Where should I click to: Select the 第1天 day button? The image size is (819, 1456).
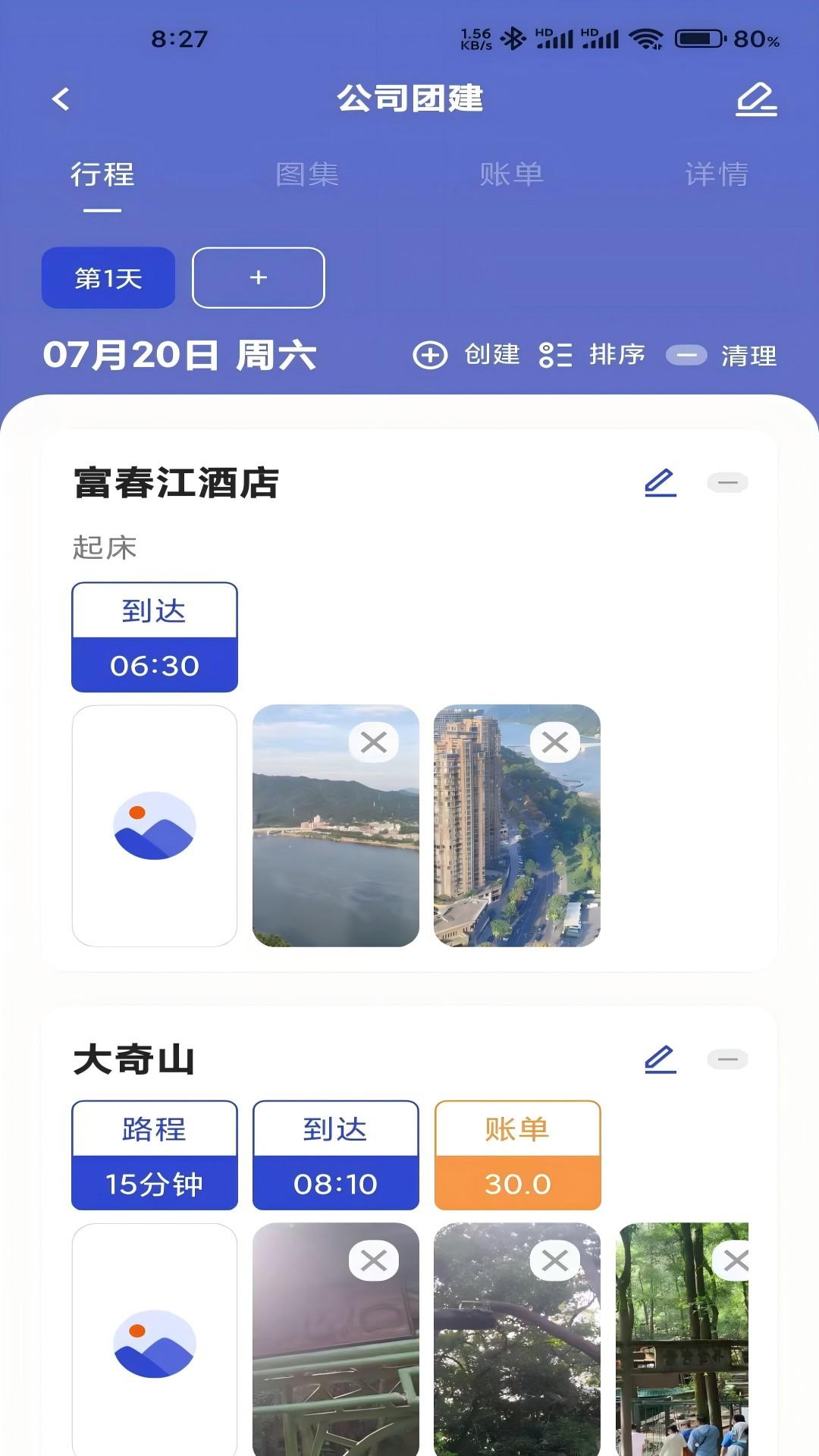[108, 278]
